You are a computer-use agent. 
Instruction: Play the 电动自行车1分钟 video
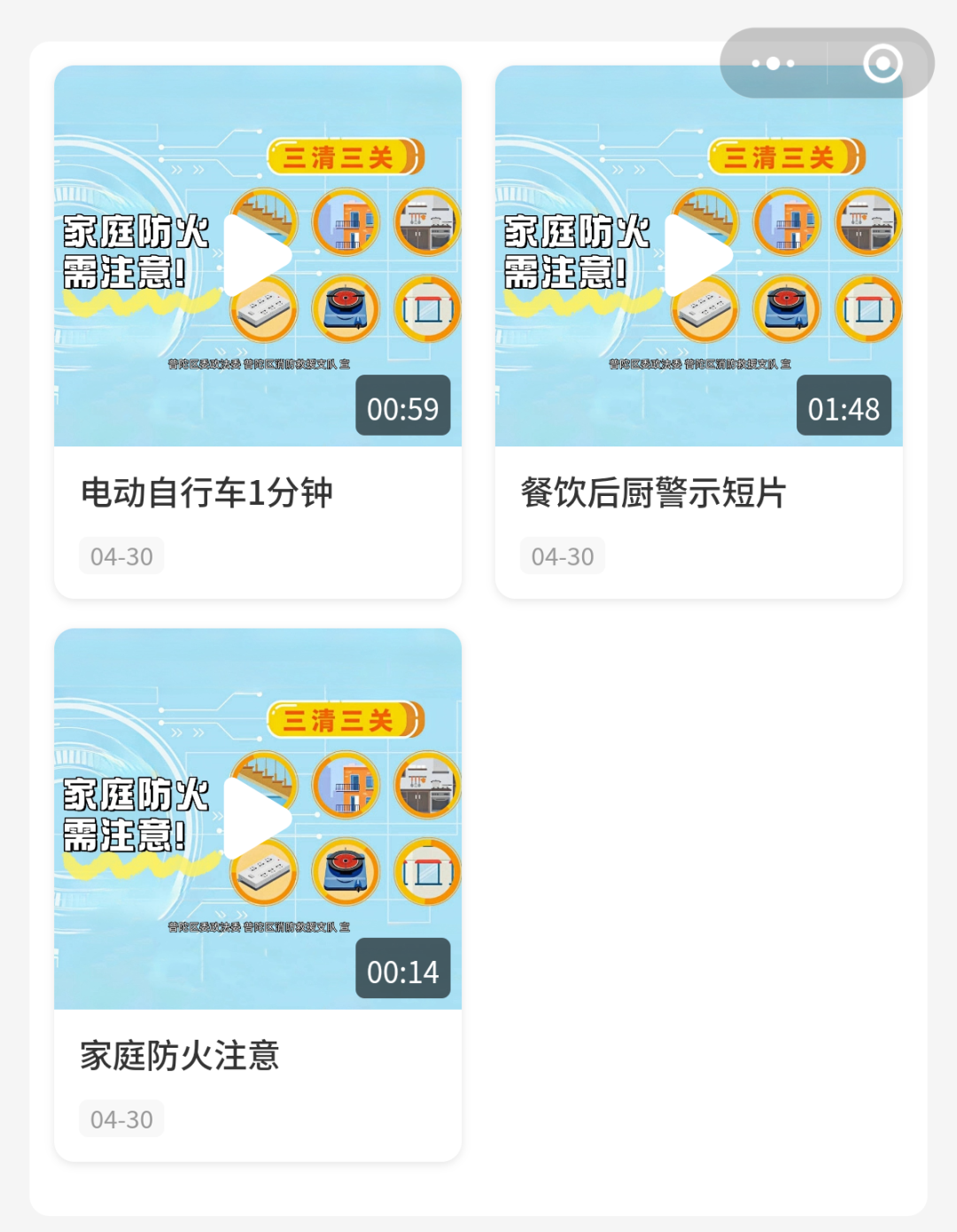point(257,256)
